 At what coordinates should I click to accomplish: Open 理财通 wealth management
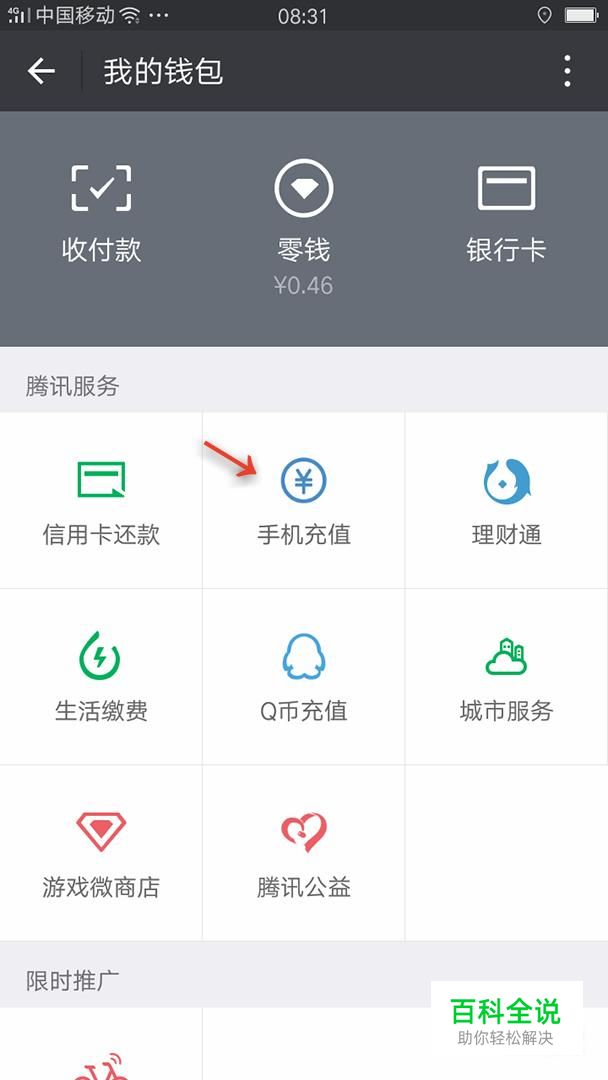[507, 501]
